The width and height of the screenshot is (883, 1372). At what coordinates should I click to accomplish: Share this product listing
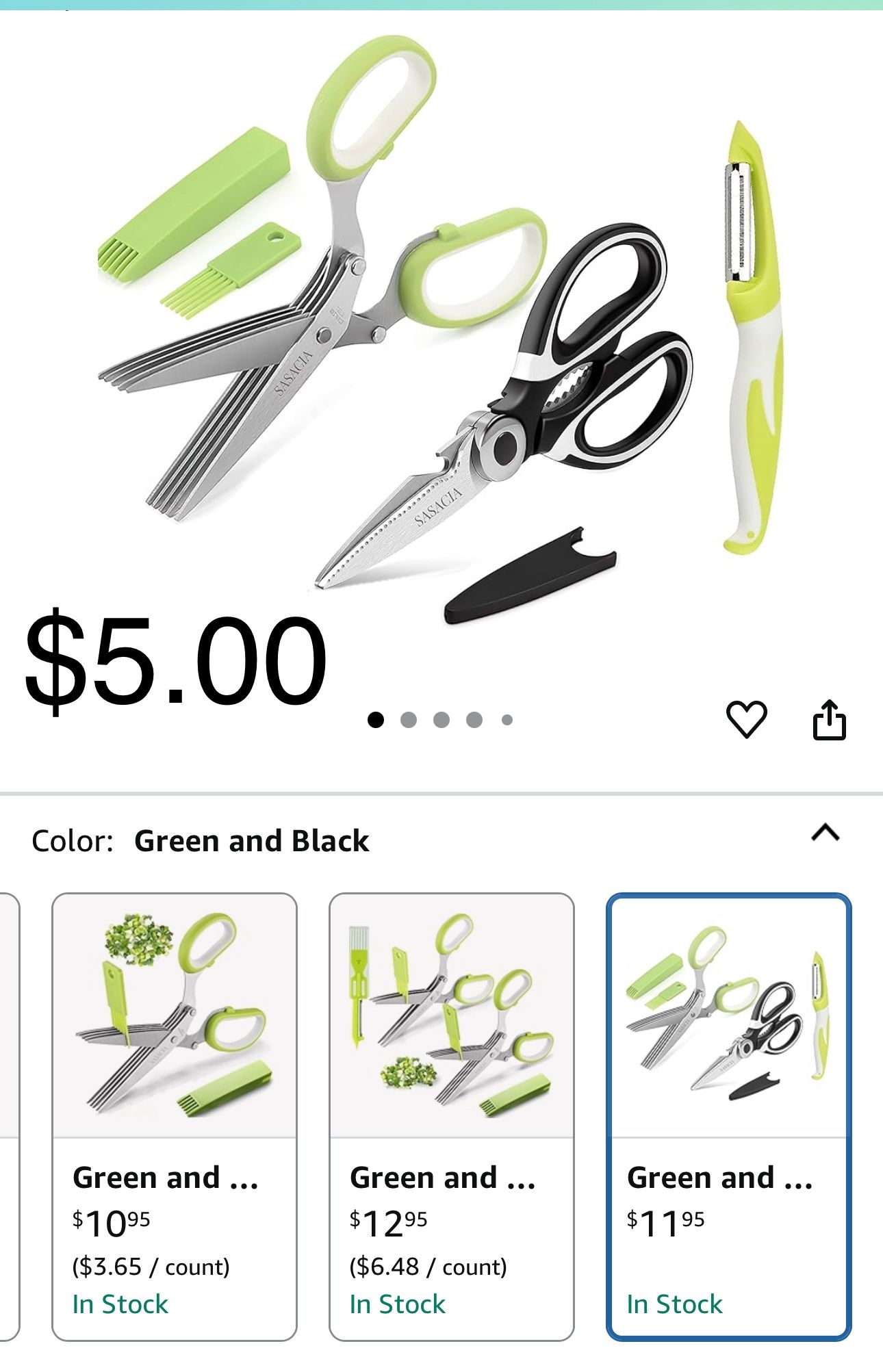(829, 719)
